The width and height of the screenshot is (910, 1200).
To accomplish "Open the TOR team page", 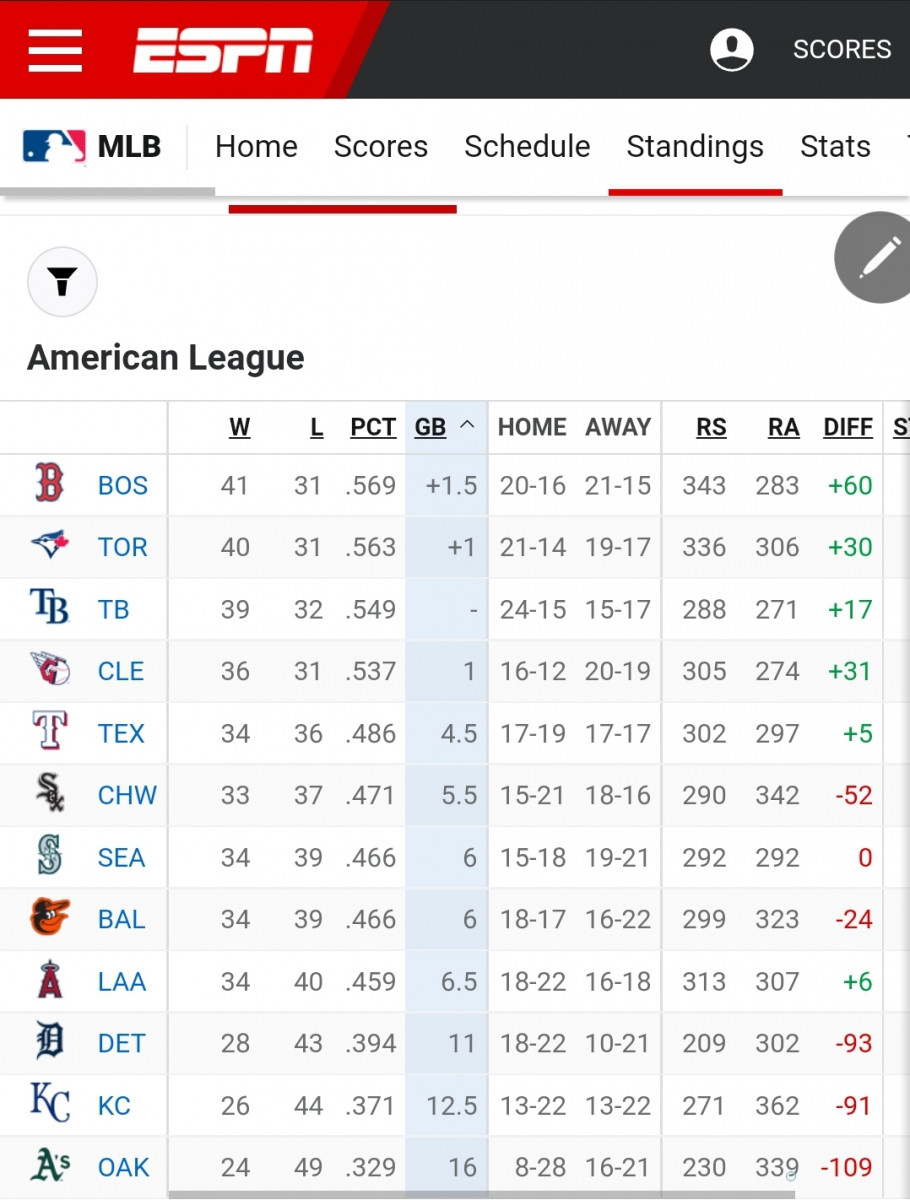I will point(122,548).
